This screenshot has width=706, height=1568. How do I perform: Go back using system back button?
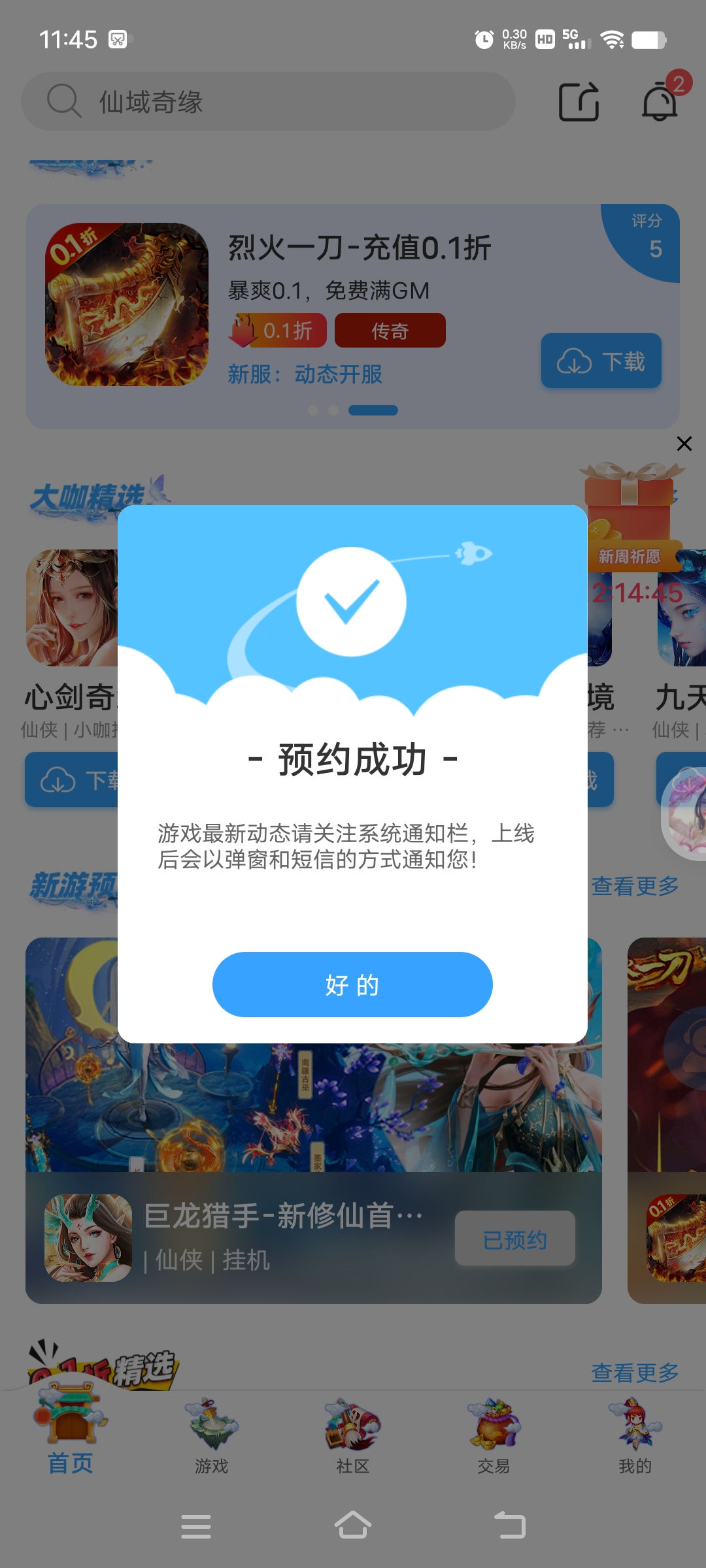coord(510,1527)
